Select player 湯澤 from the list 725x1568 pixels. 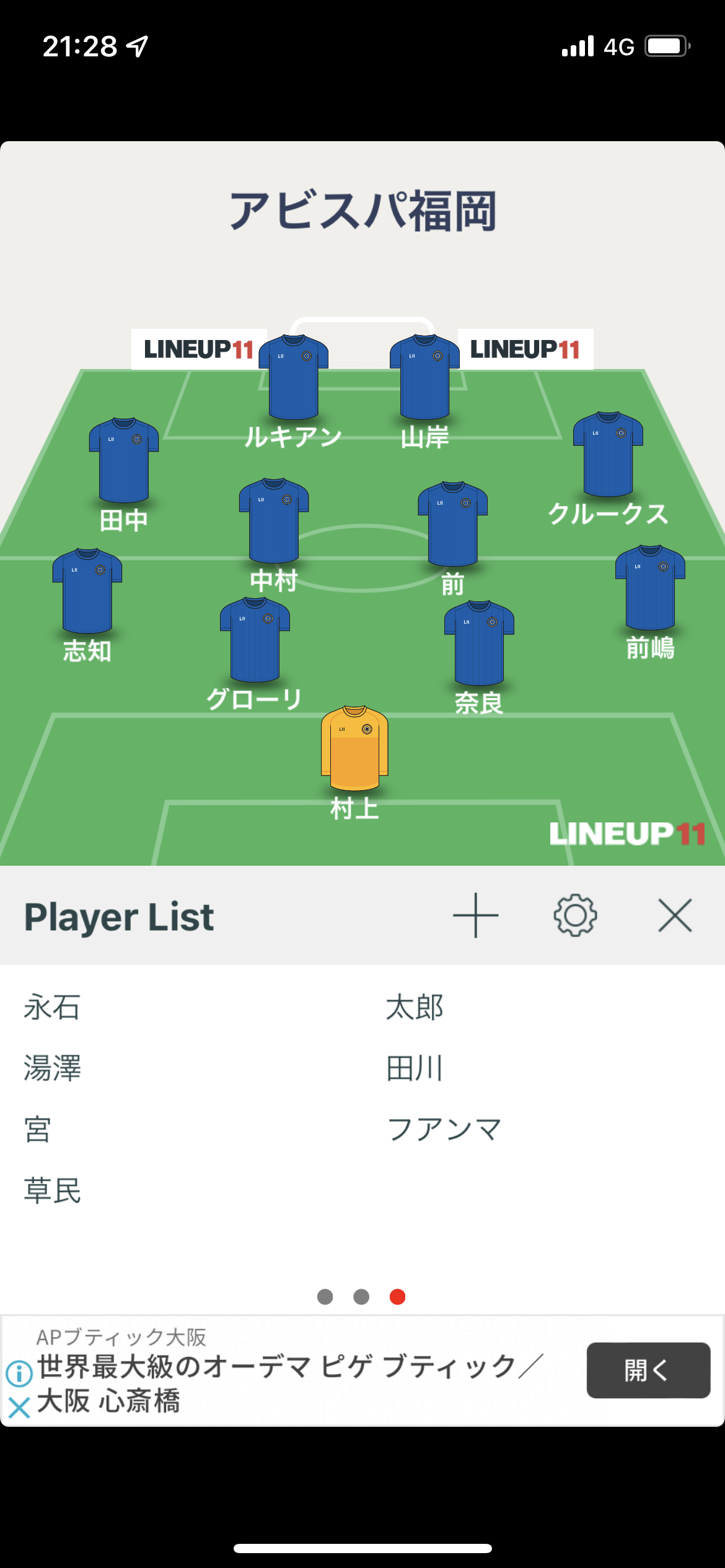coord(53,1068)
